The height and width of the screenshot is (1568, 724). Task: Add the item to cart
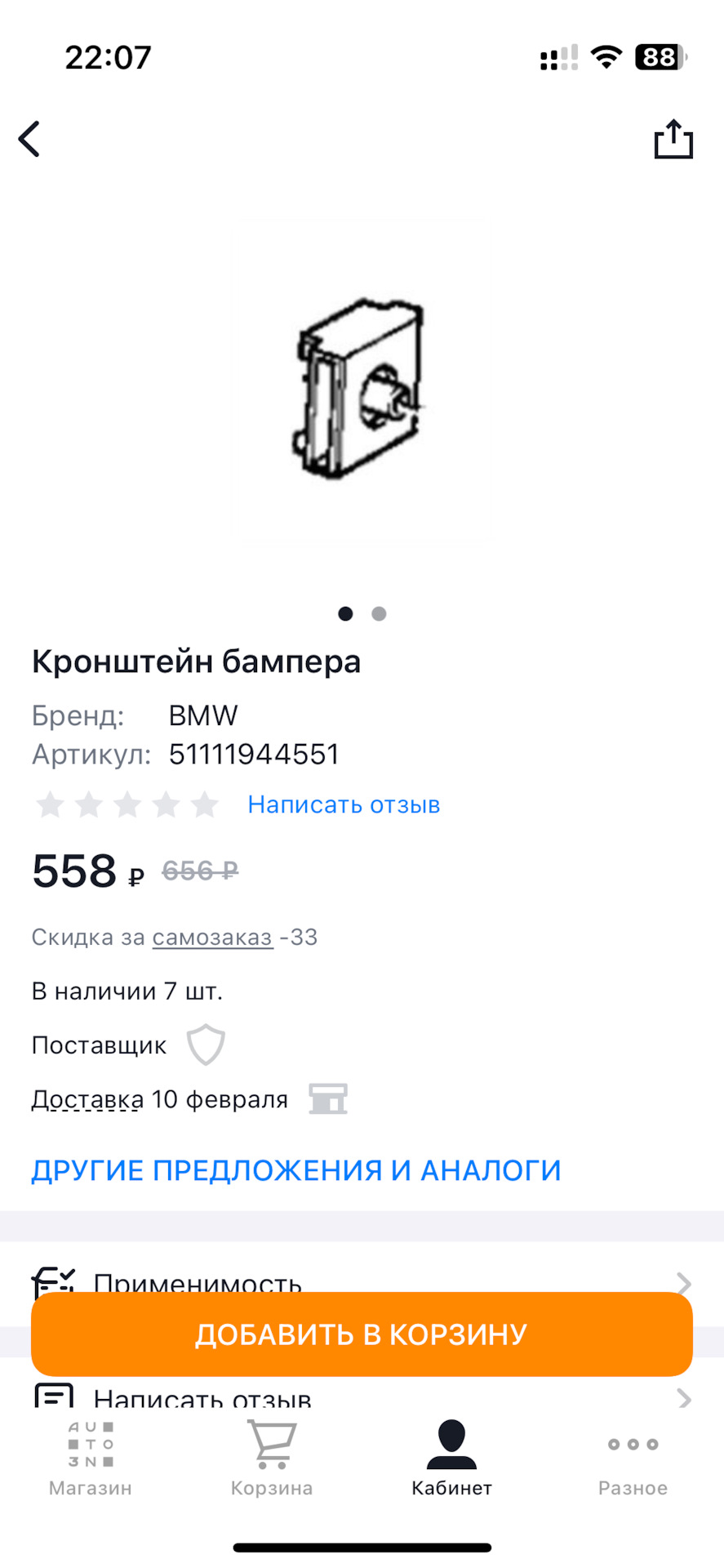362,1334
